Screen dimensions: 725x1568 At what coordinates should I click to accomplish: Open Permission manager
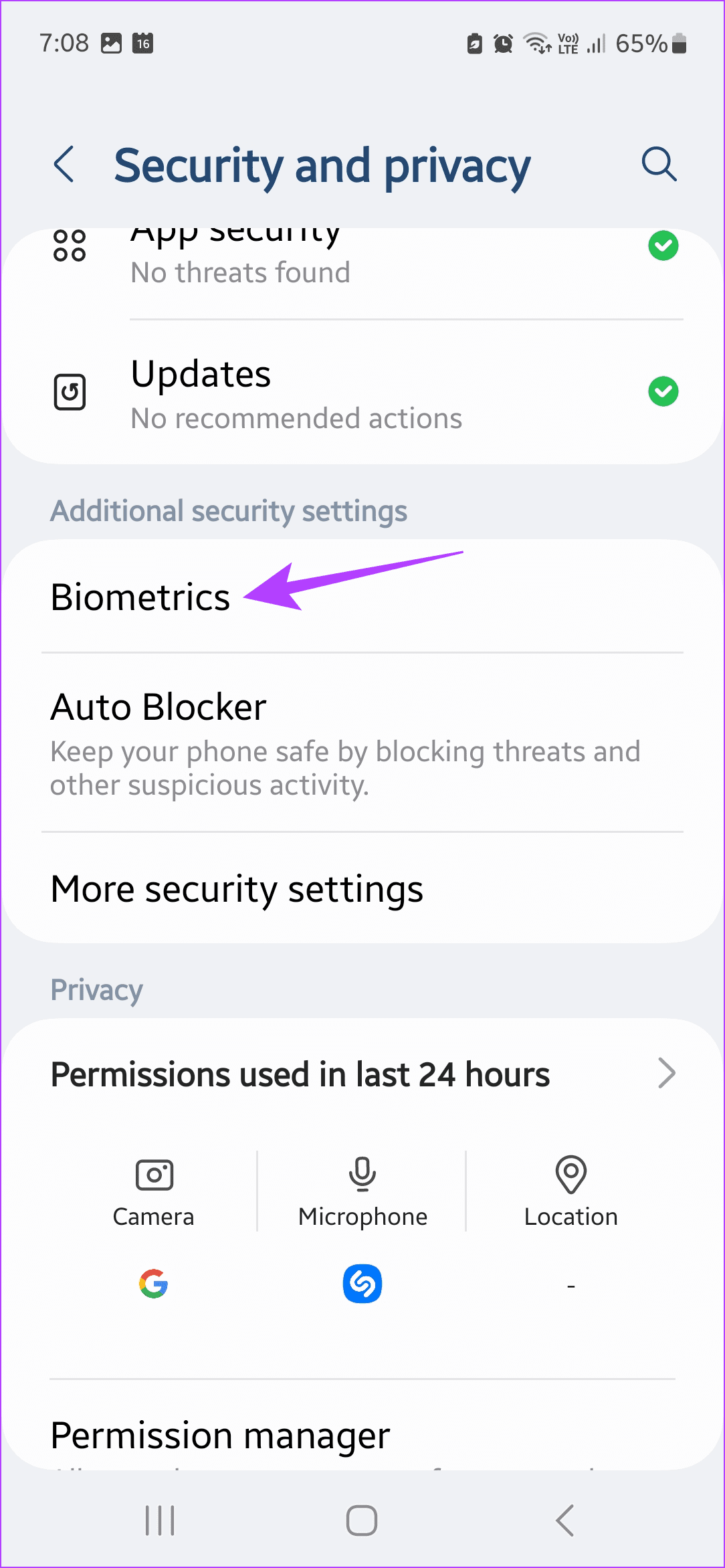[221, 1434]
